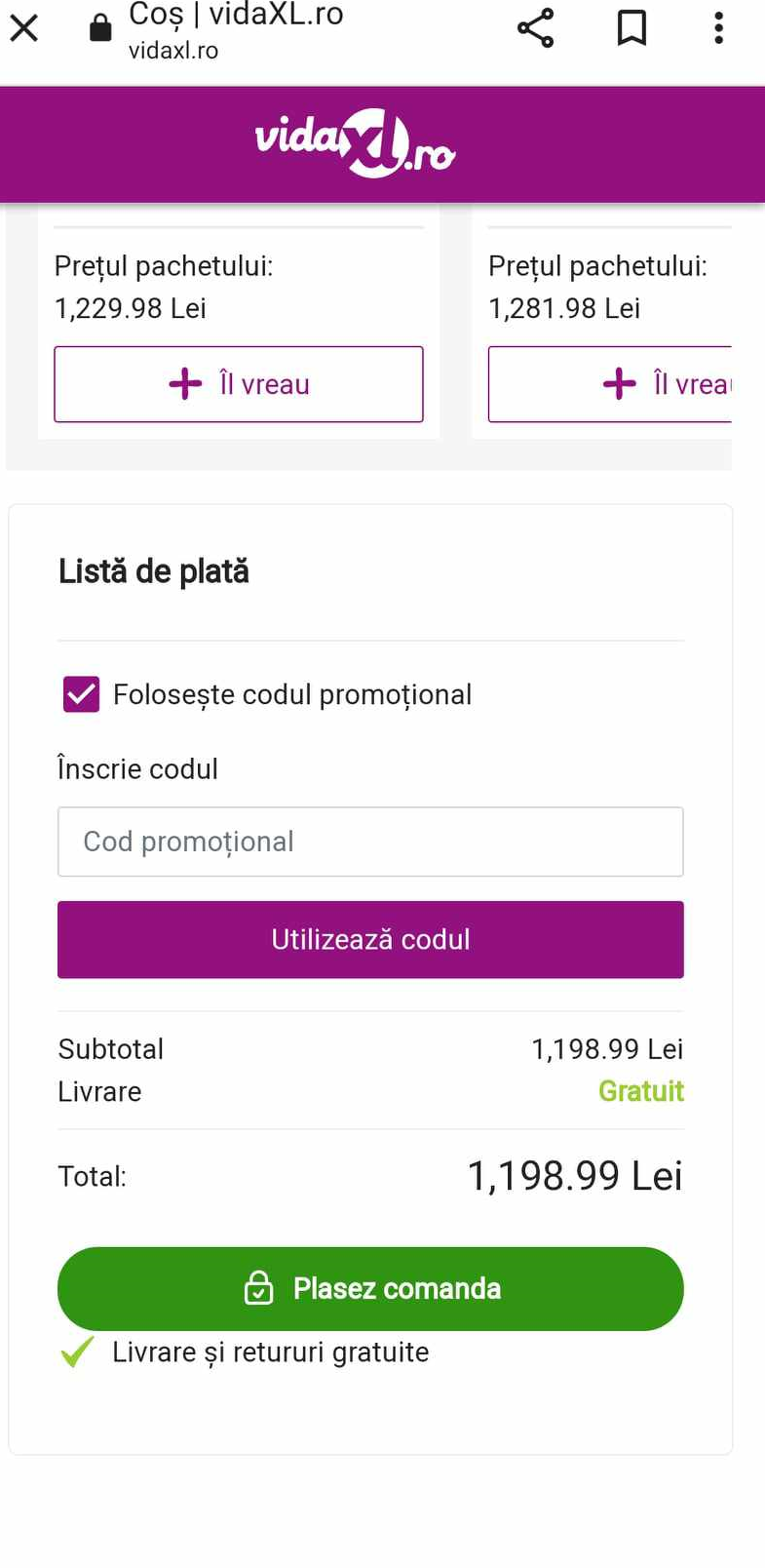765x1568 pixels.
Task: Tap the Cod promoțional input field
Action: (371, 842)
